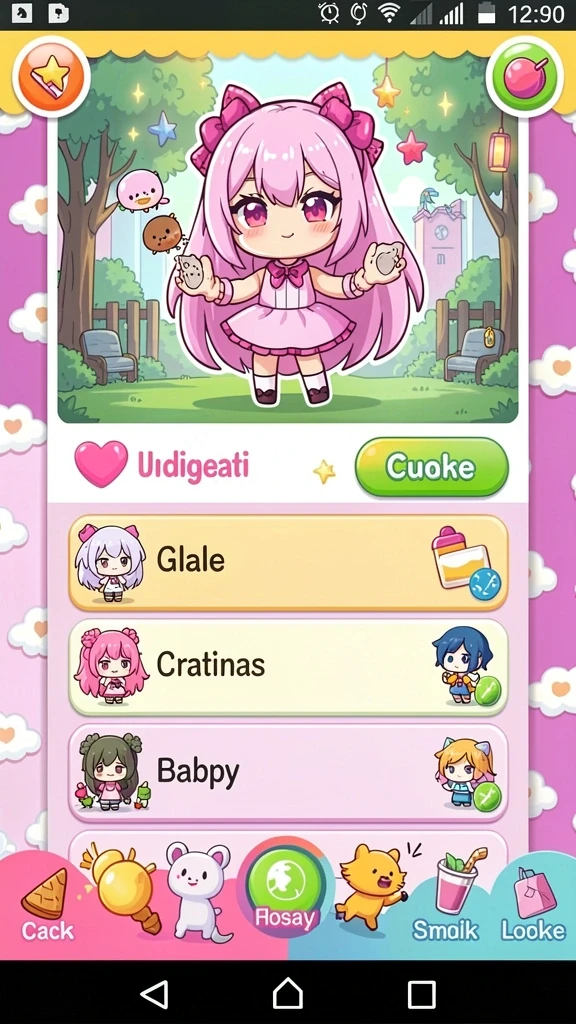Image resolution: width=576 pixels, height=1024 pixels.
Task: Go to the home screen
Action: coord(288,994)
